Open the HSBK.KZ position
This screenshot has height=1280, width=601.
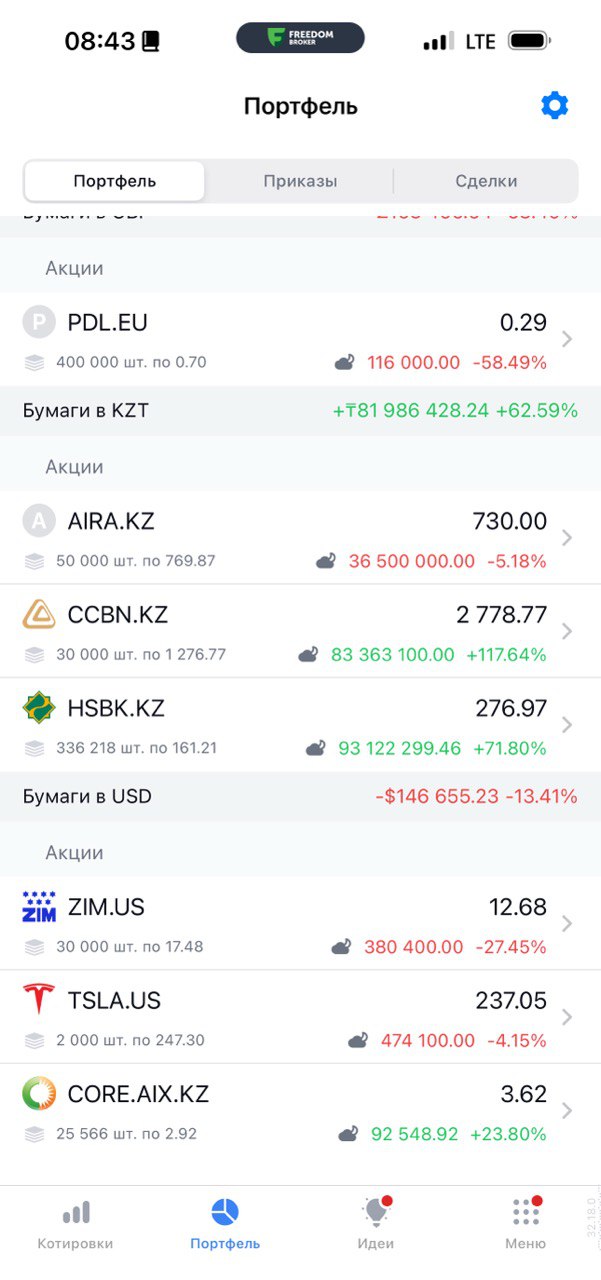point(300,724)
